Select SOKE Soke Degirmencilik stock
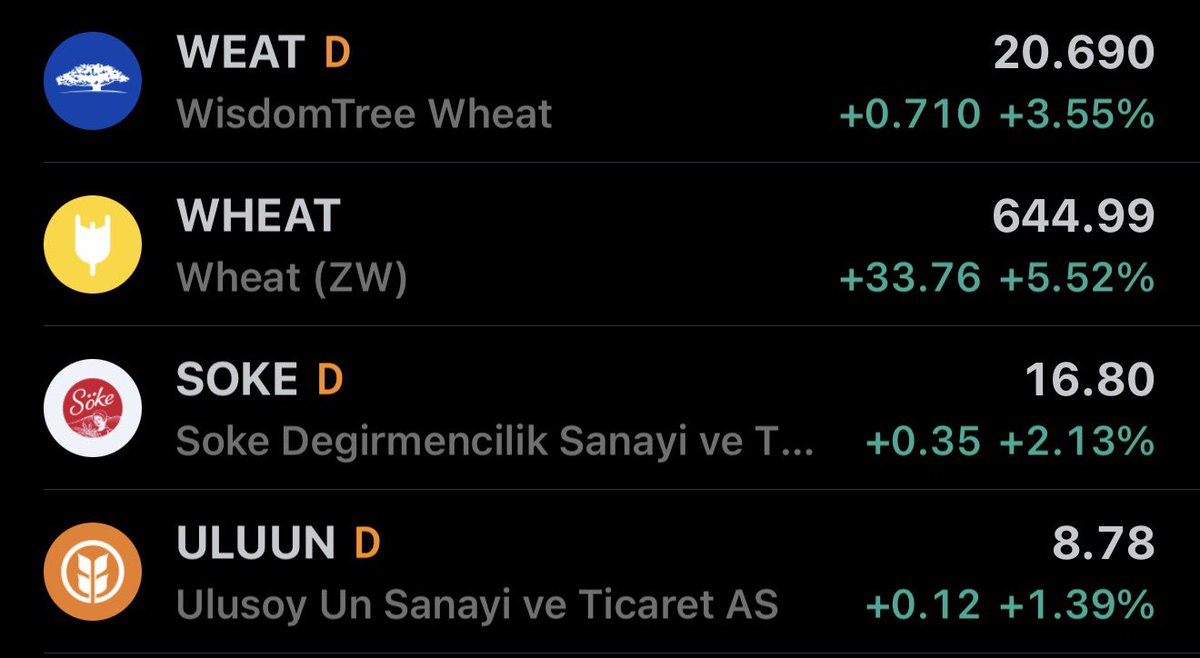1200x658 pixels. [x=600, y=408]
